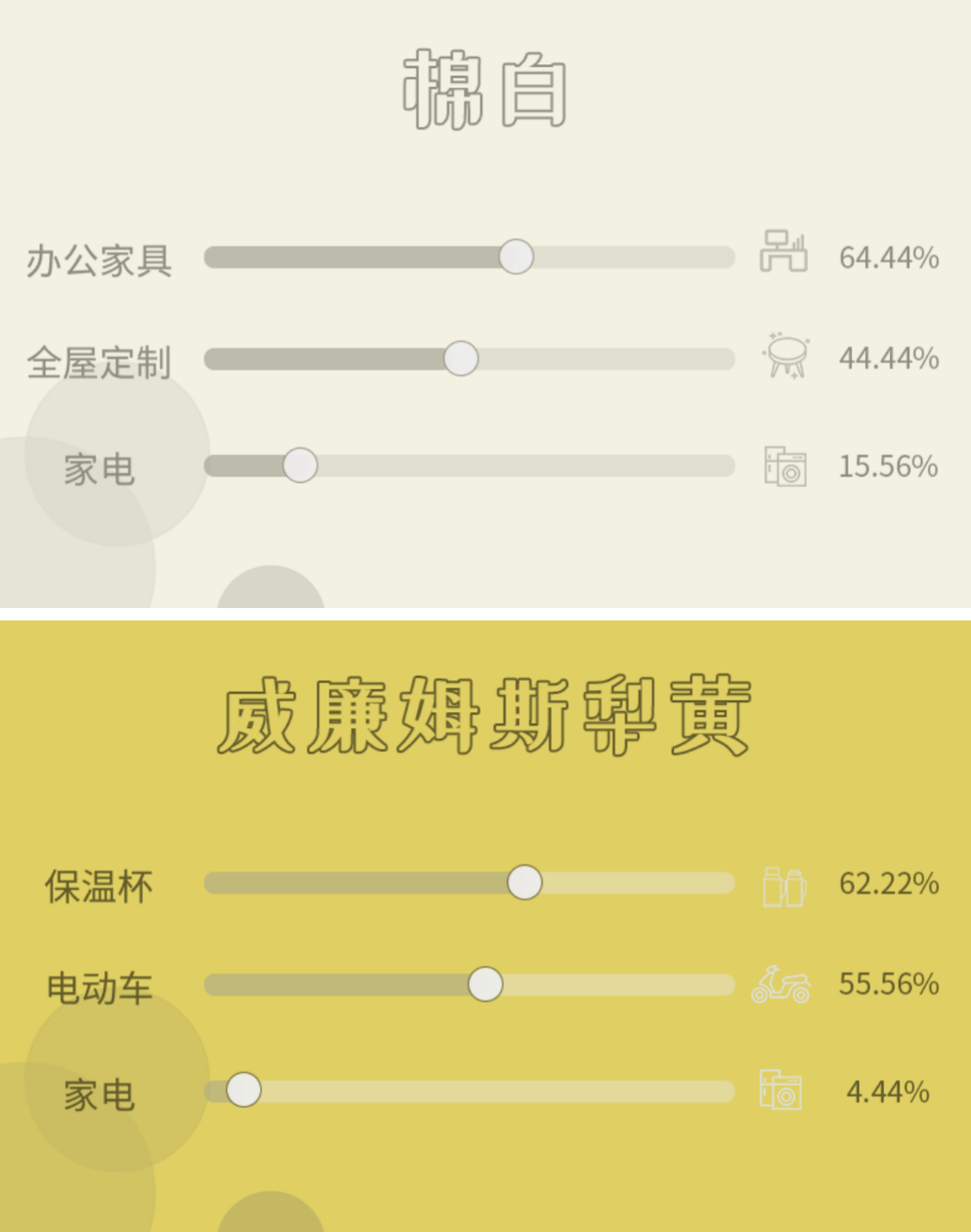Image resolution: width=971 pixels, height=1232 pixels.
Task: Select the 4.44% value text
Action: point(888,1093)
